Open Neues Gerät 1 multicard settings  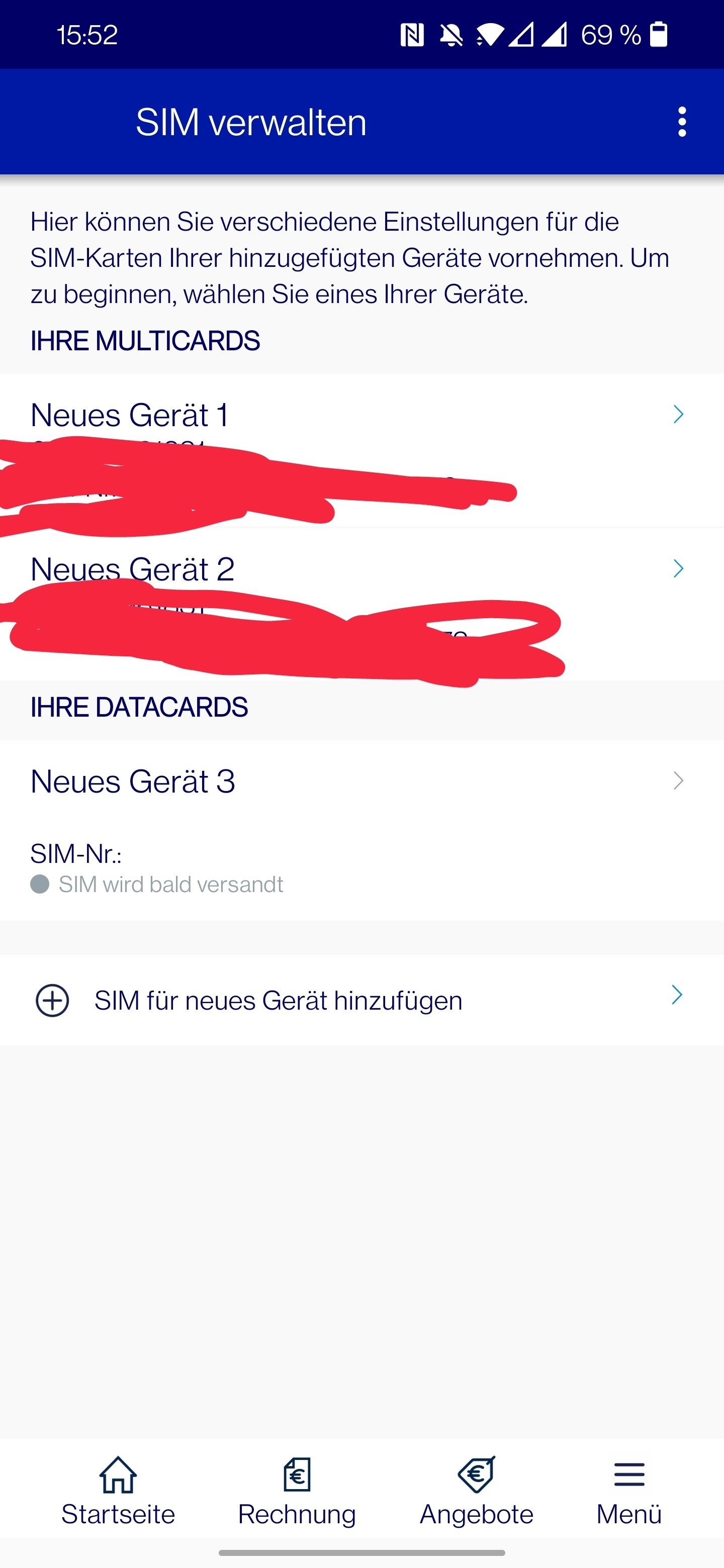pos(361,450)
